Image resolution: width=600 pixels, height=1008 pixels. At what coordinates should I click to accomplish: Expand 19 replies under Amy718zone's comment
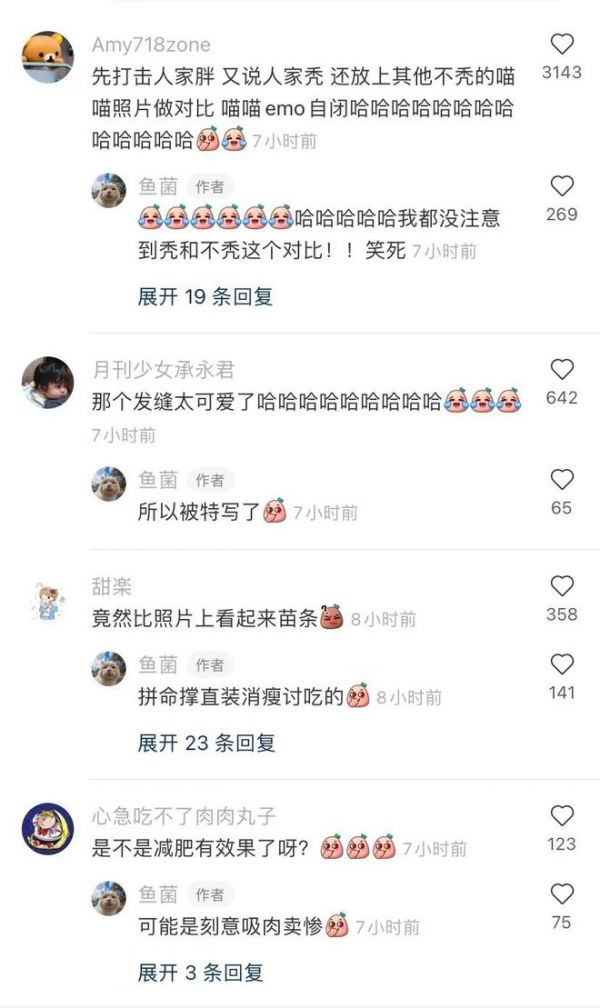click(x=205, y=296)
